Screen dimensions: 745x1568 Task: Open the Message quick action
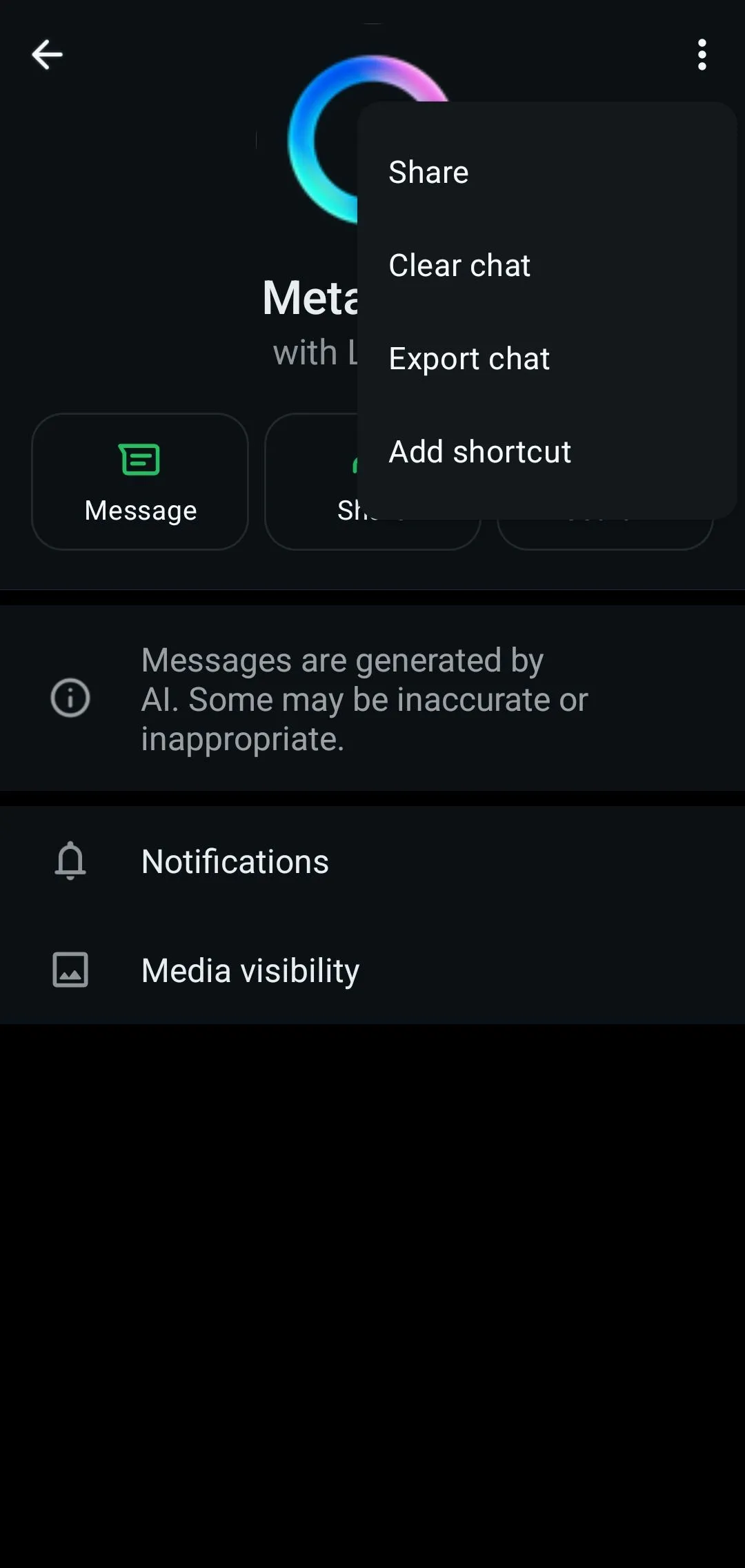pos(139,482)
